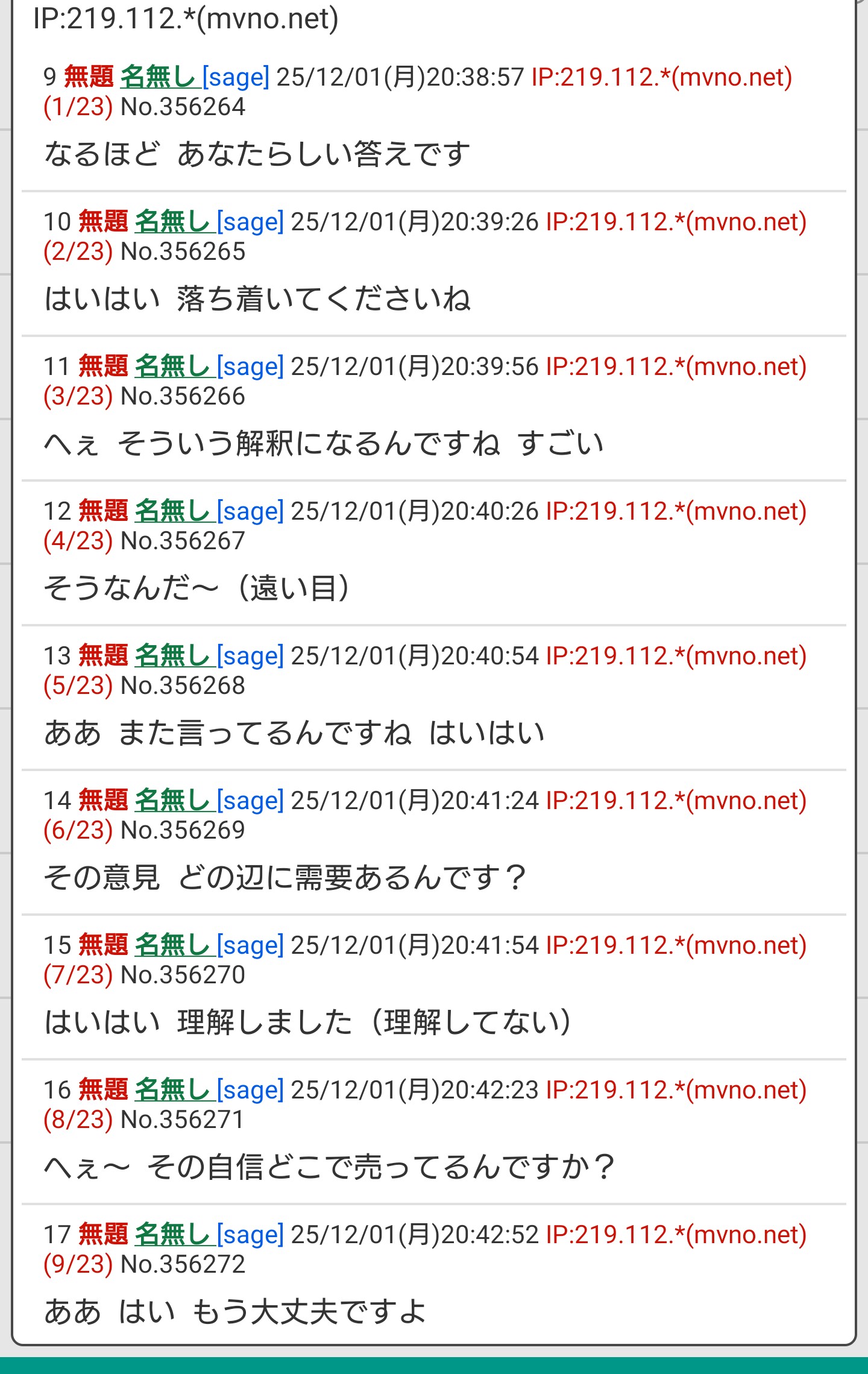
Task: Tap No.356270 in post 15
Action: [x=183, y=975]
